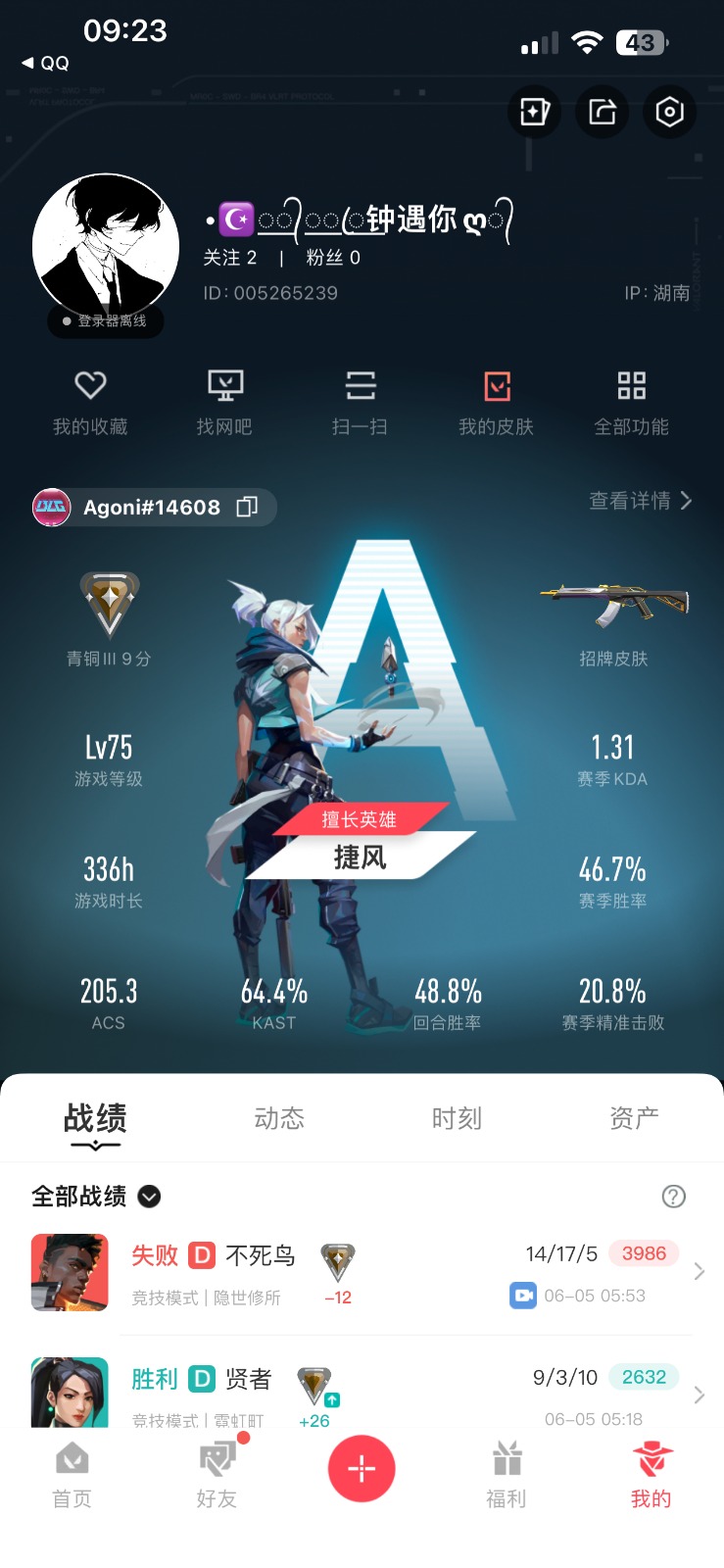Open 我的皮肤 skins

tap(496, 403)
